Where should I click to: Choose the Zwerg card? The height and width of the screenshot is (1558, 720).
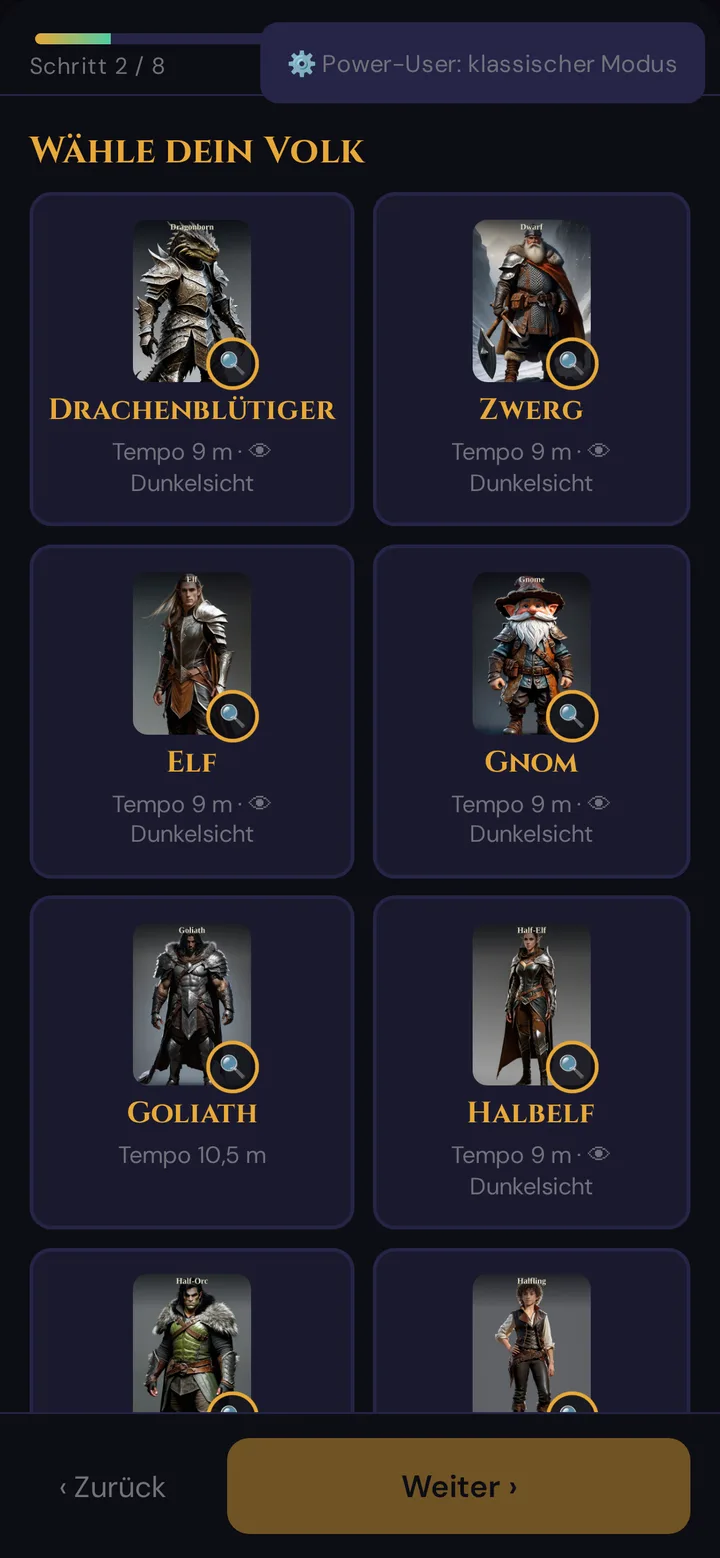pos(531,359)
